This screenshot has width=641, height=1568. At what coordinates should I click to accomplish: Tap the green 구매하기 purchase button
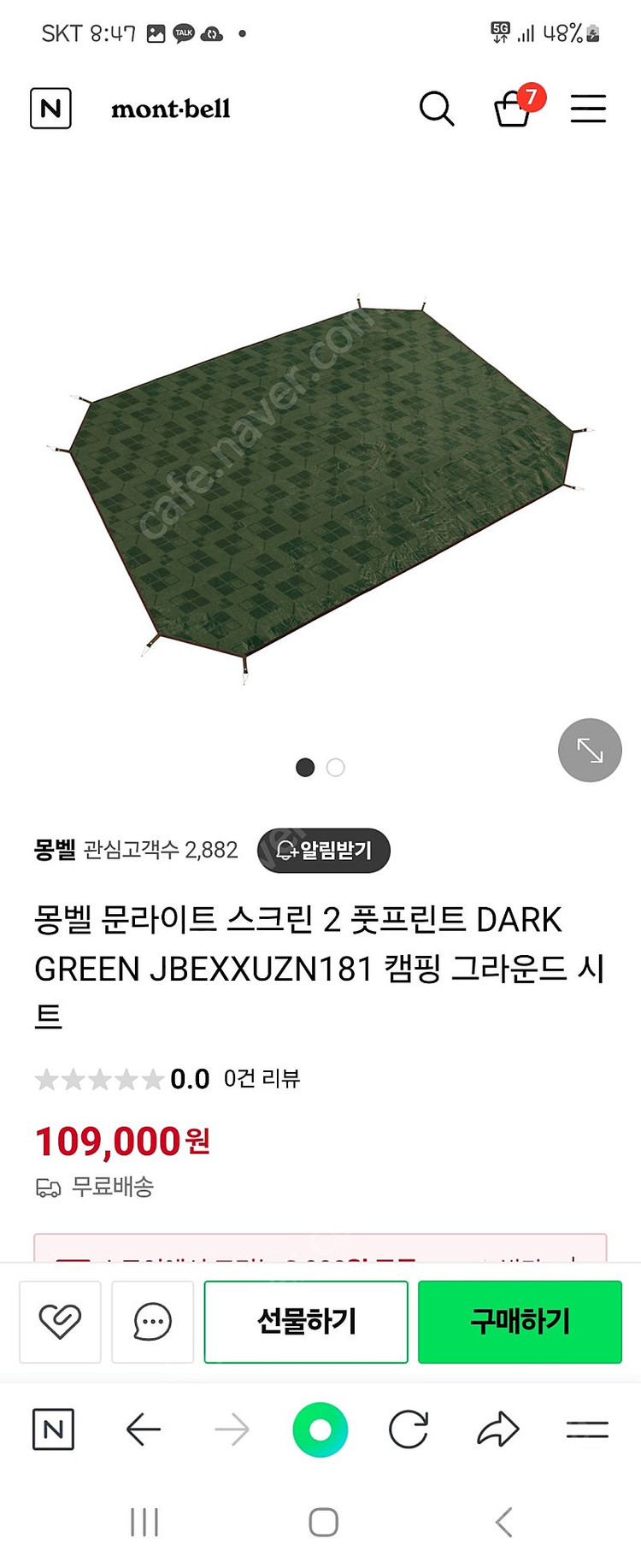click(x=520, y=1322)
